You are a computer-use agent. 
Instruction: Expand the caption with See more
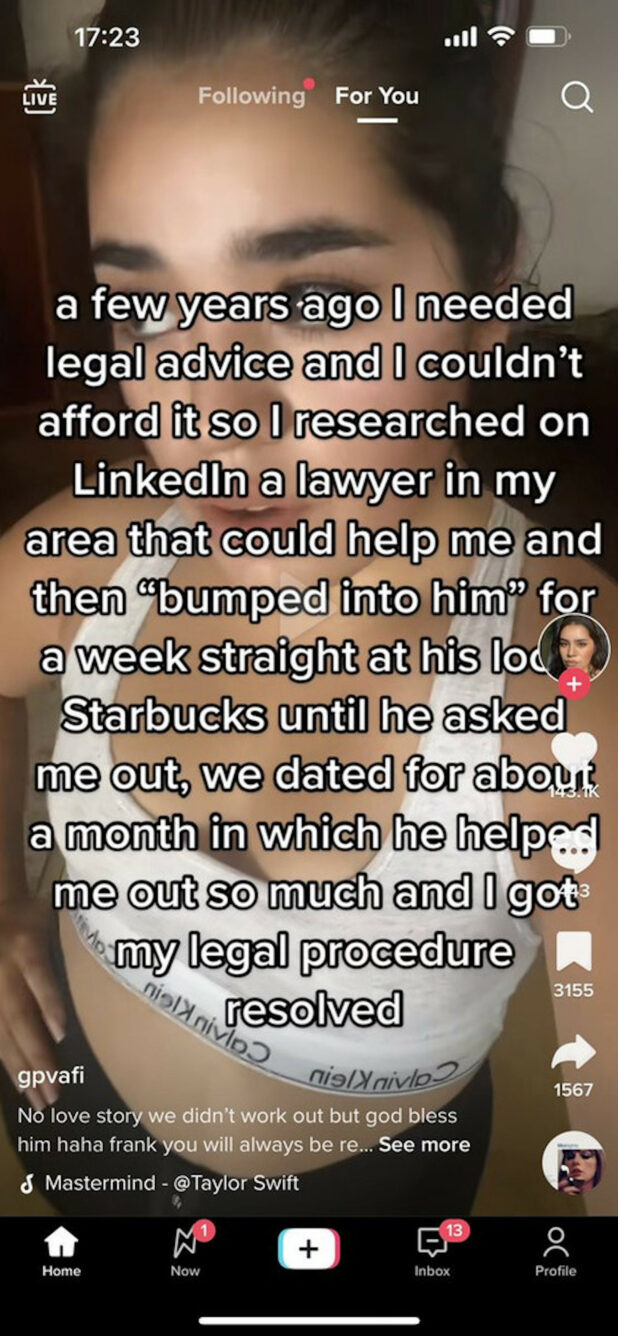424,1144
